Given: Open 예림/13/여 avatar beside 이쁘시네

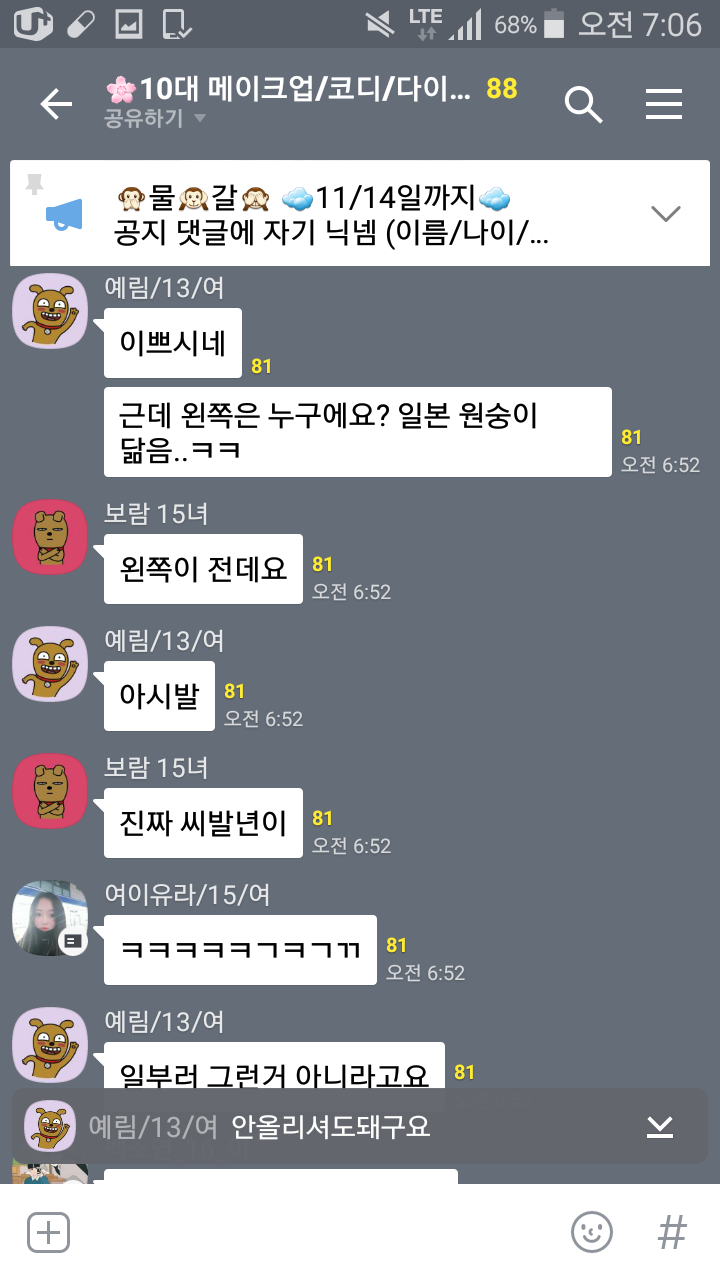Looking at the screenshot, I should (50, 312).
